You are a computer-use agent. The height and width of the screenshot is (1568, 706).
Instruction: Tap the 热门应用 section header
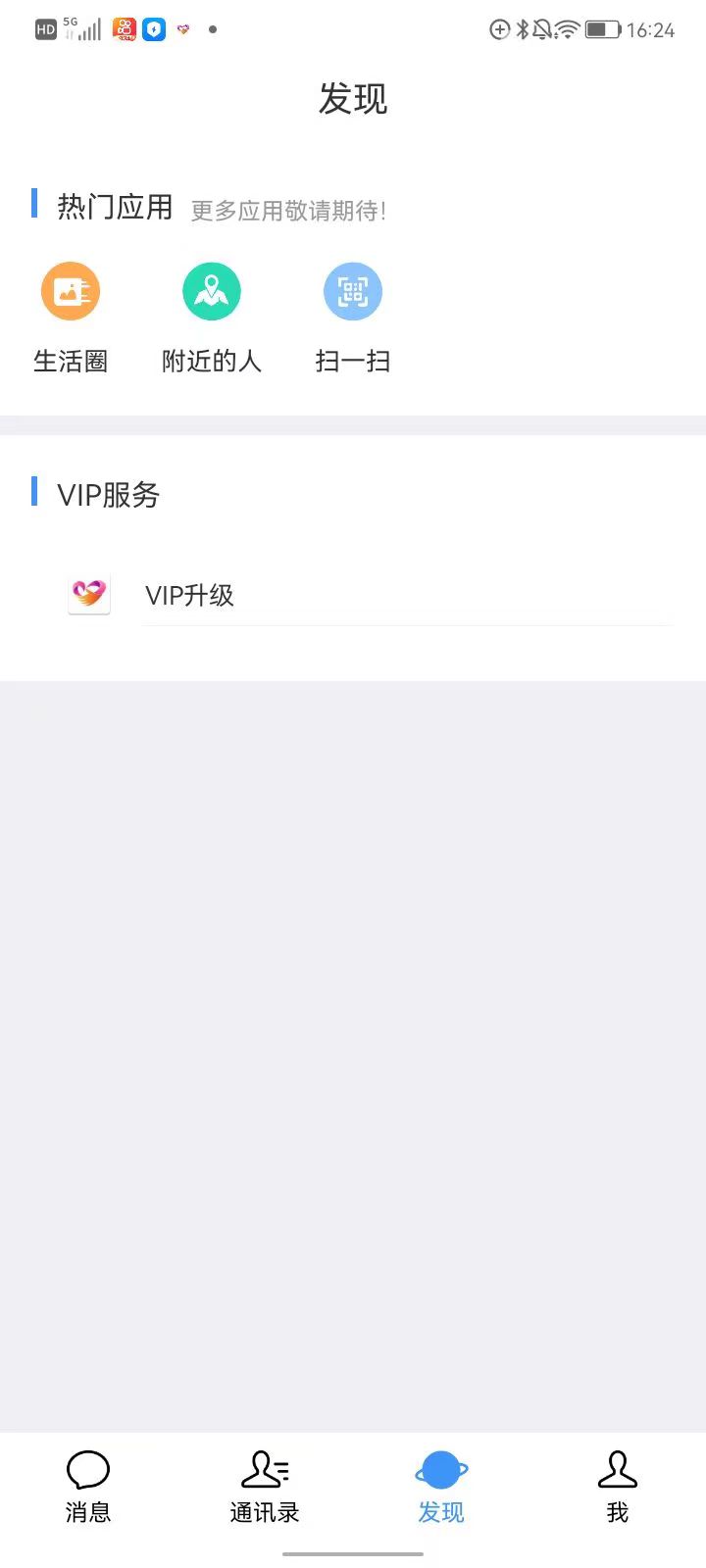coord(114,205)
